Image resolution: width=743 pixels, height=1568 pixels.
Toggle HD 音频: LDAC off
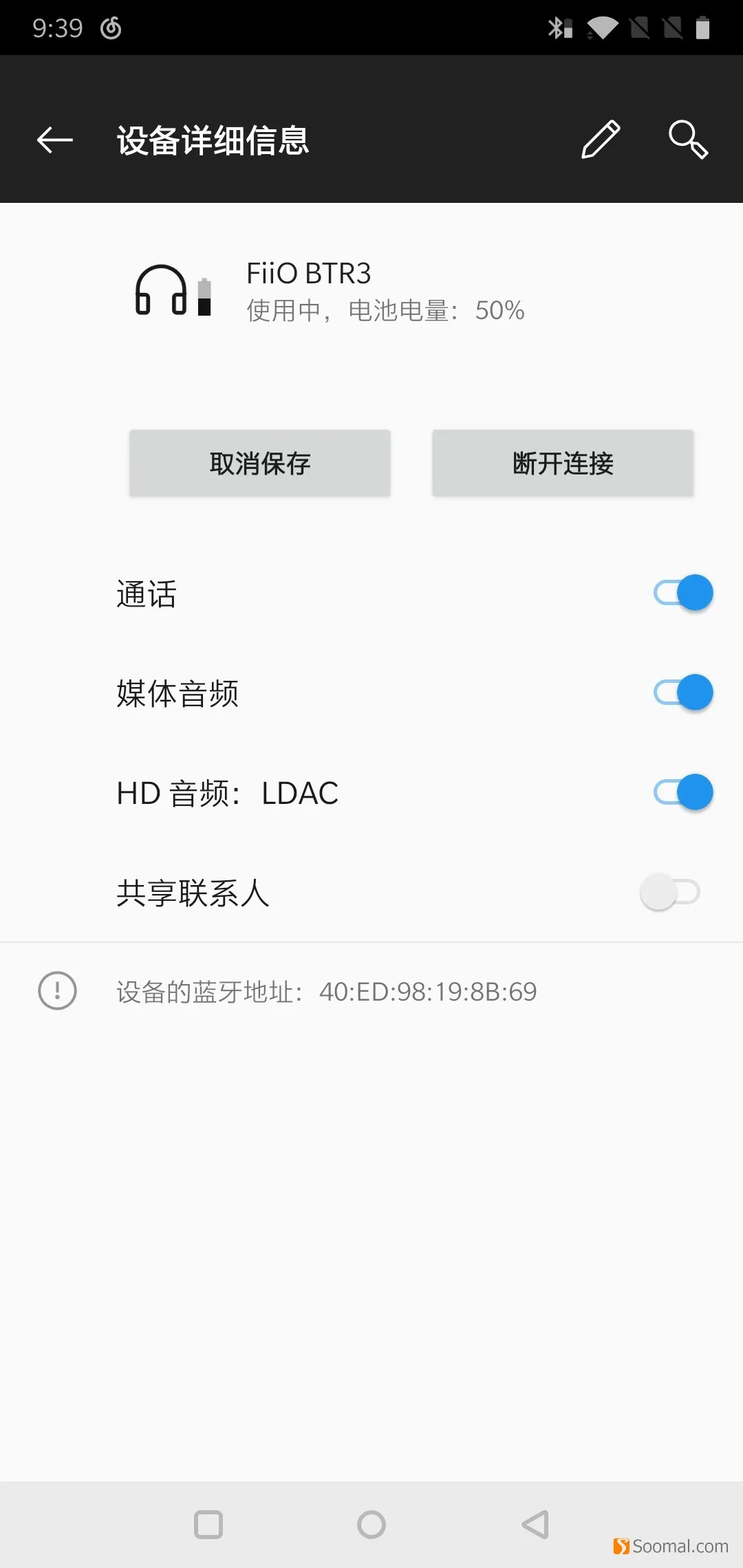pyautogui.click(x=683, y=792)
